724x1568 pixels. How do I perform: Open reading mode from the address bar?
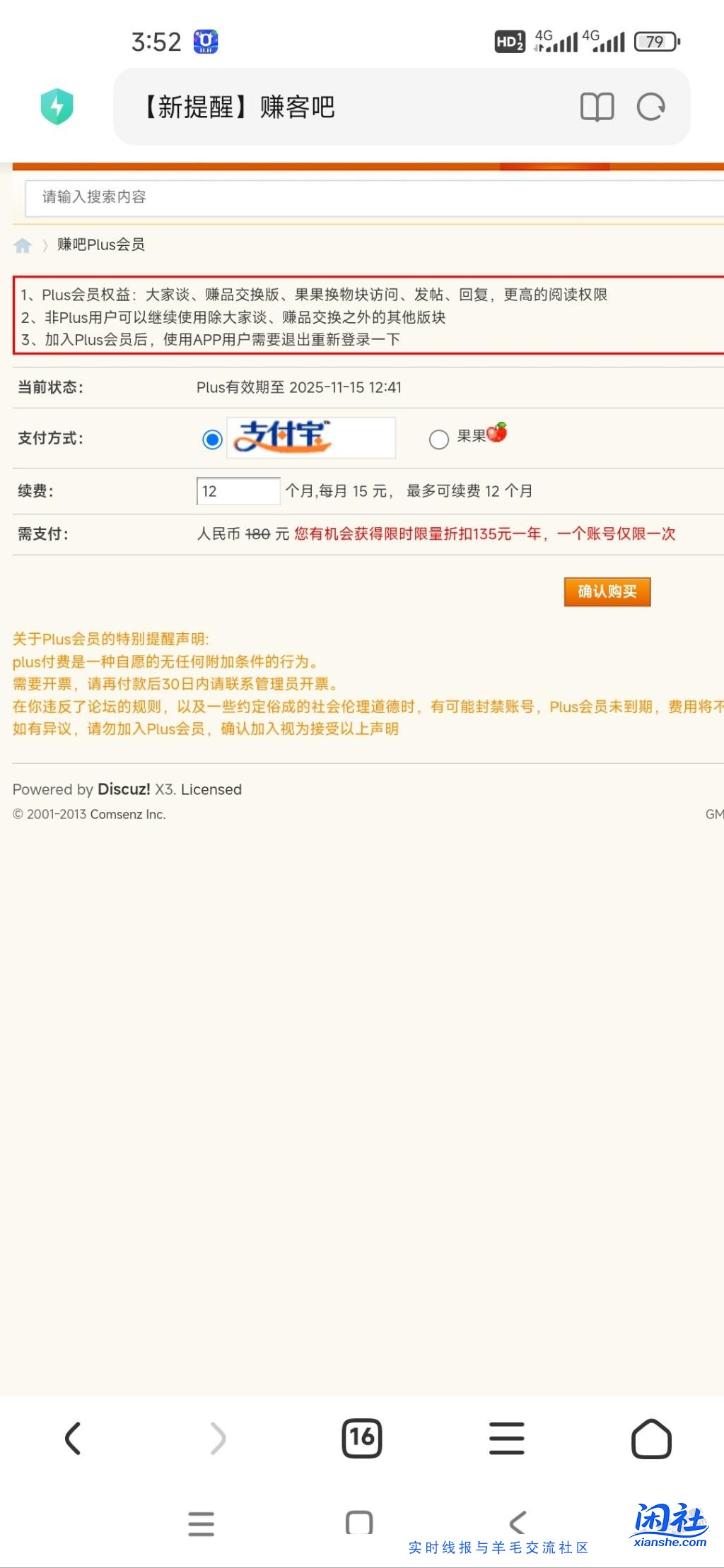click(596, 107)
